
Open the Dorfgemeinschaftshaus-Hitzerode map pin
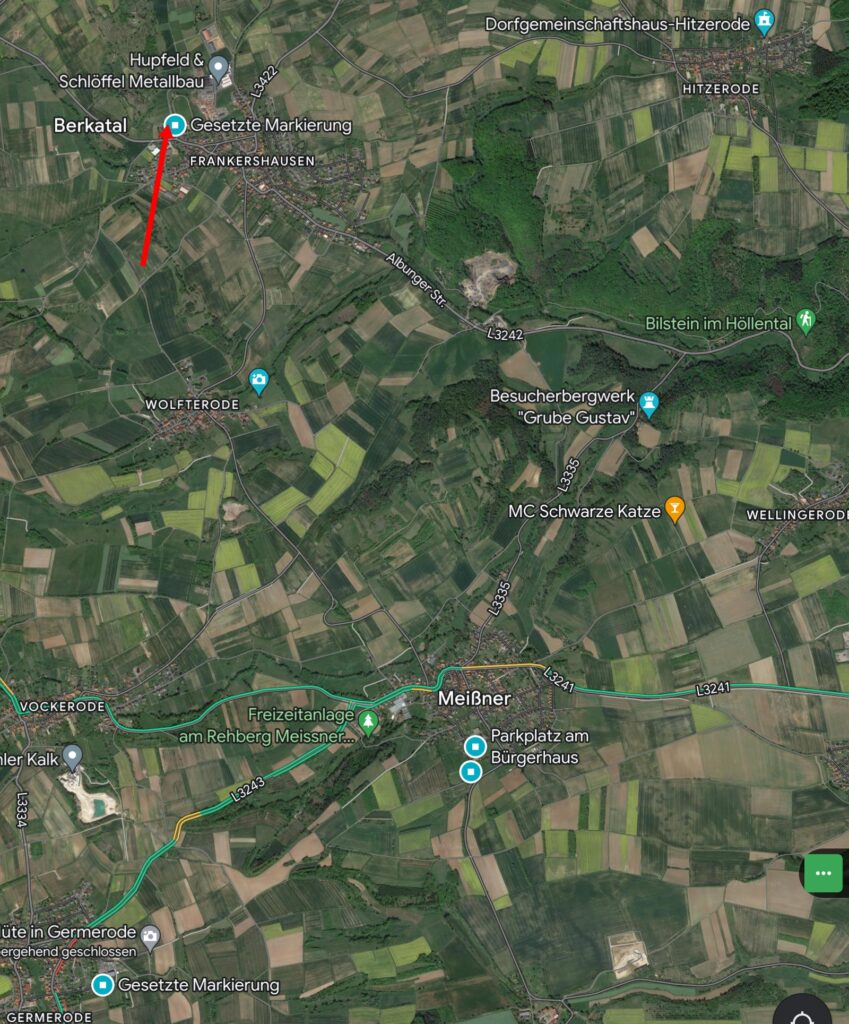tap(765, 21)
